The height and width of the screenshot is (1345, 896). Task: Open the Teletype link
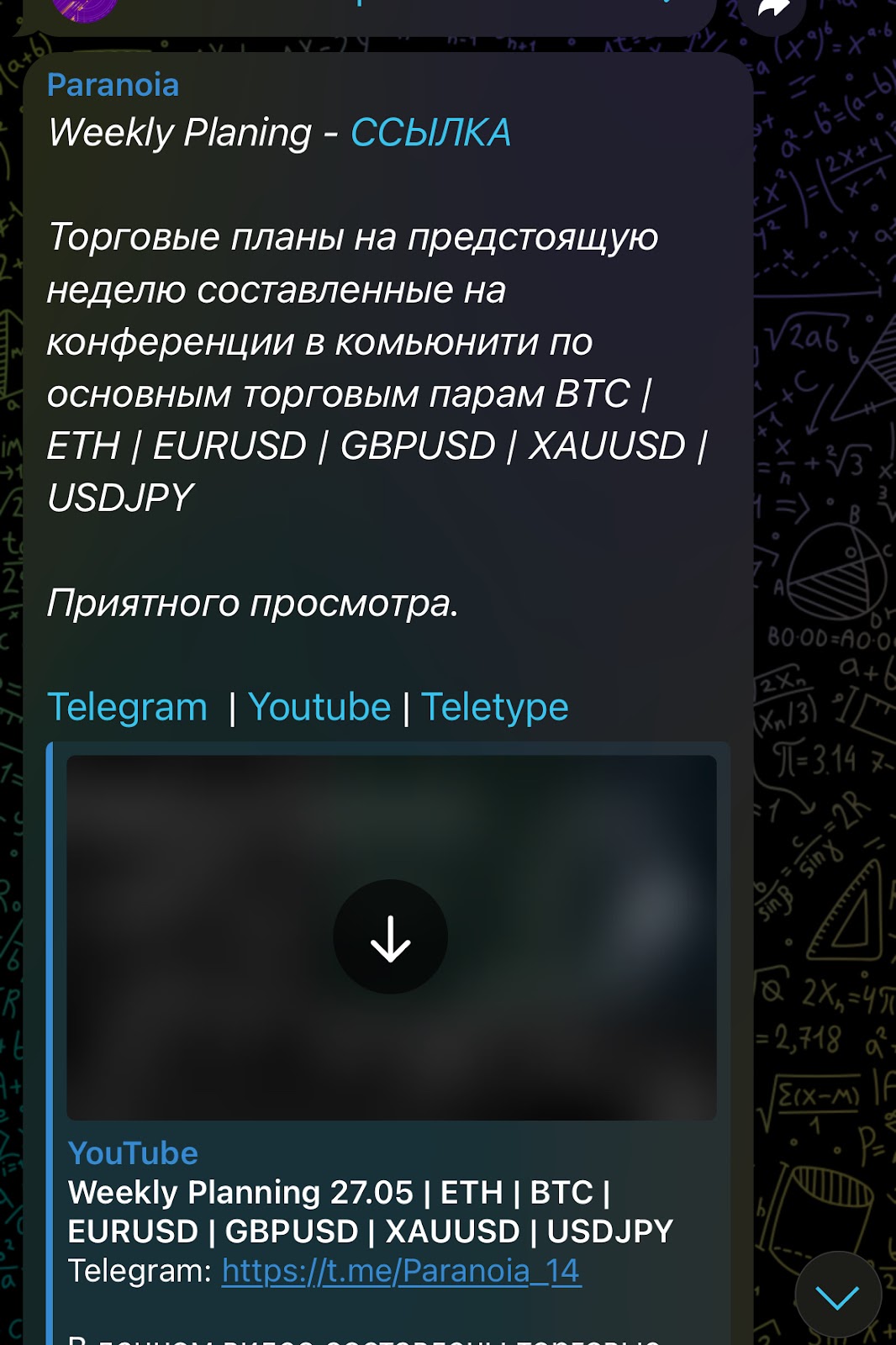point(494,707)
